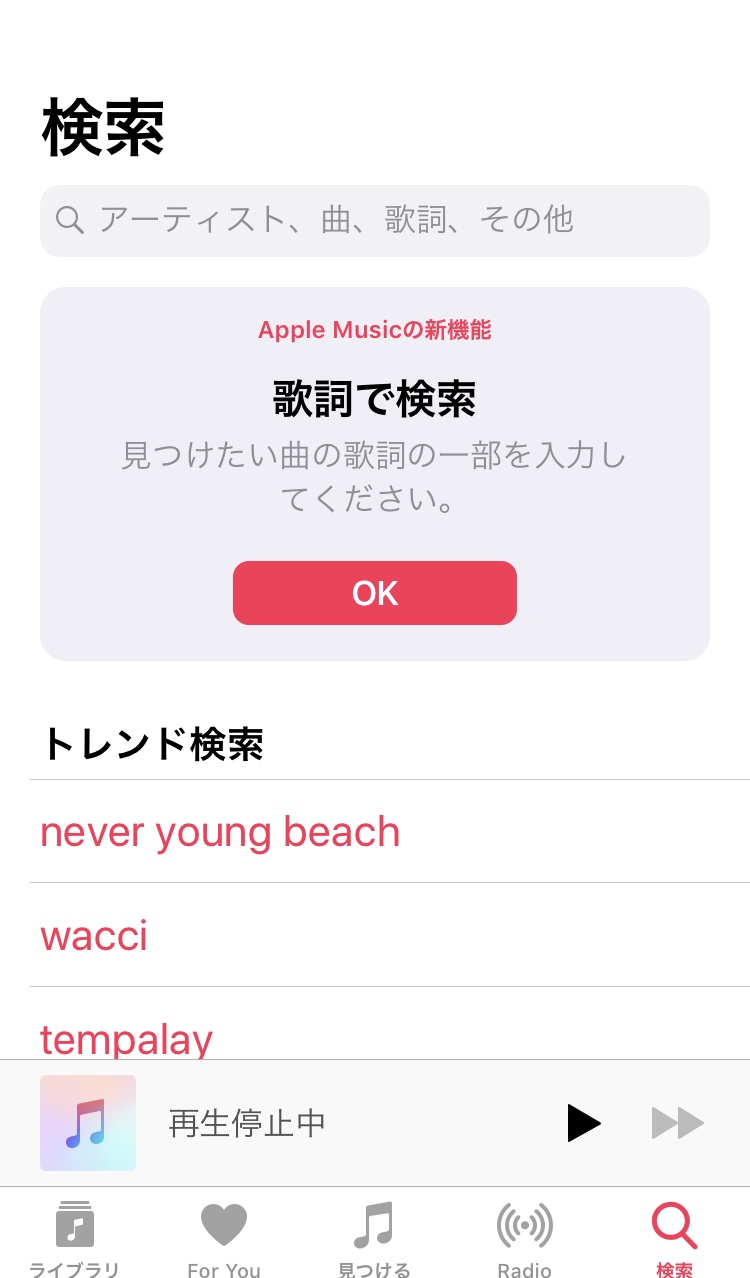Image resolution: width=750 pixels, height=1278 pixels.
Task: Select the 検索 tab
Action: [674, 1238]
